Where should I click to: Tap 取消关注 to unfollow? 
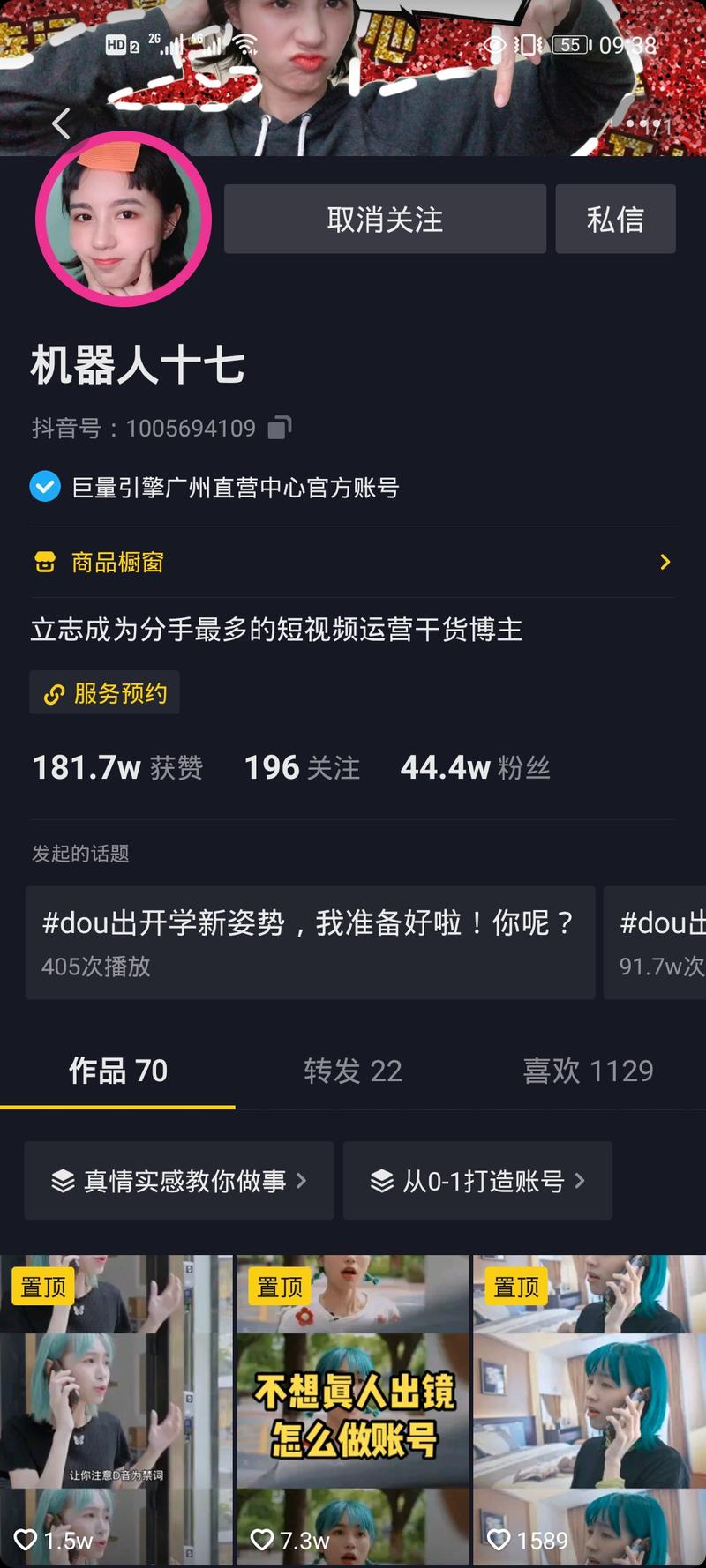[385, 219]
